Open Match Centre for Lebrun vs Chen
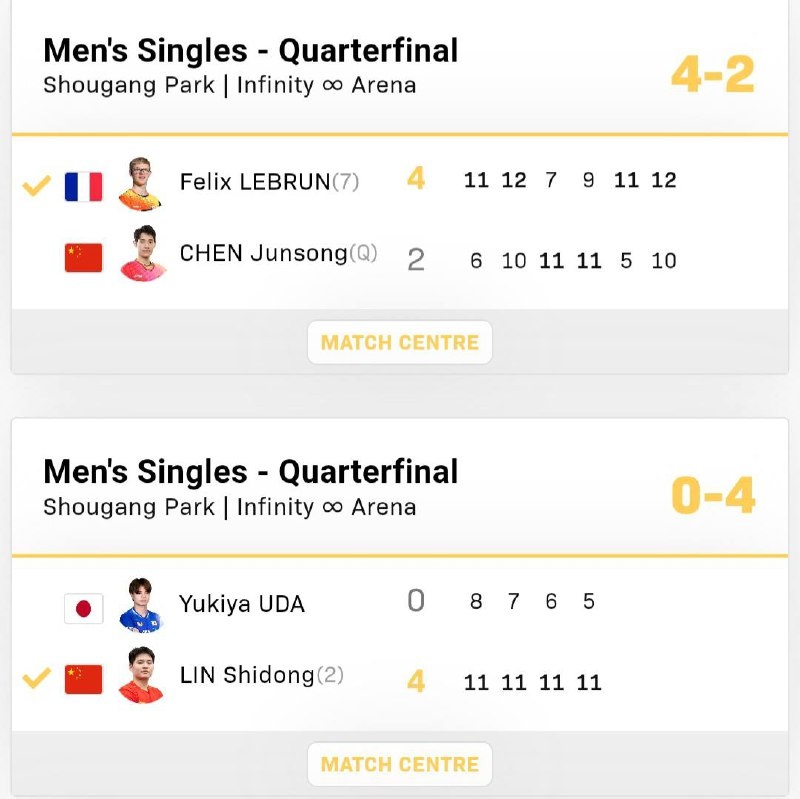The width and height of the screenshot is (800, 799). (x=399, y=342)
